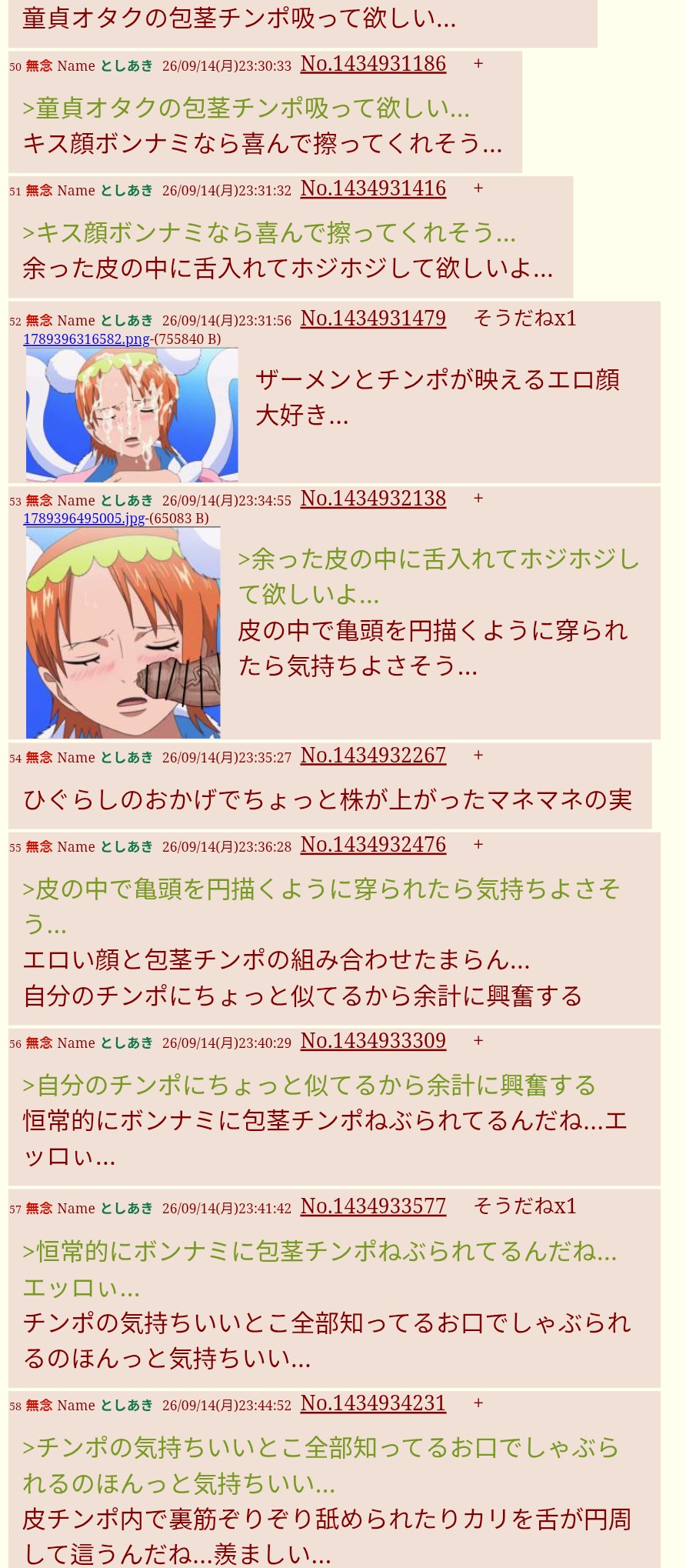Open post number No.1434932138
Image resolution: width=686 pixels, height=1568 pixels.
tap(373, 499)
